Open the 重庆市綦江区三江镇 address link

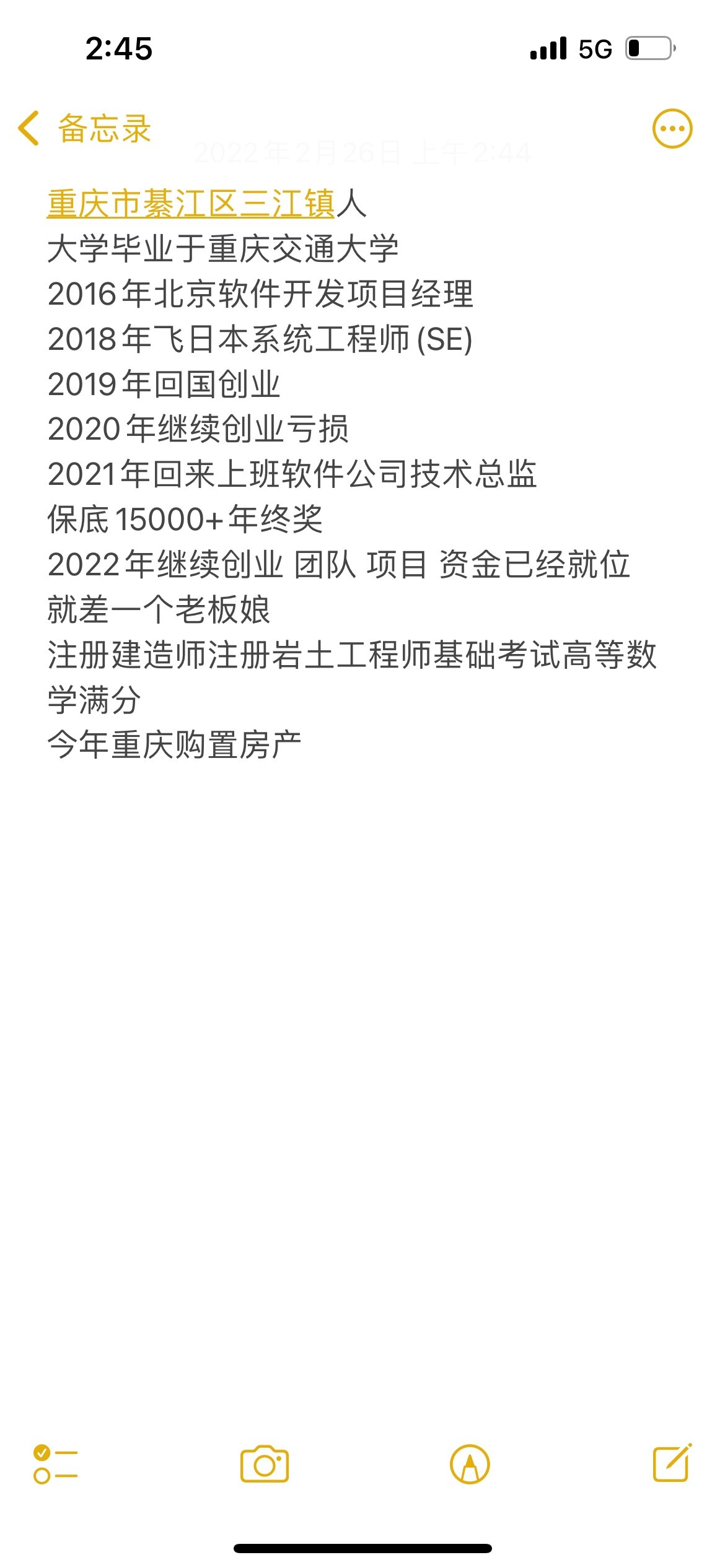click(x=191, y=204)
